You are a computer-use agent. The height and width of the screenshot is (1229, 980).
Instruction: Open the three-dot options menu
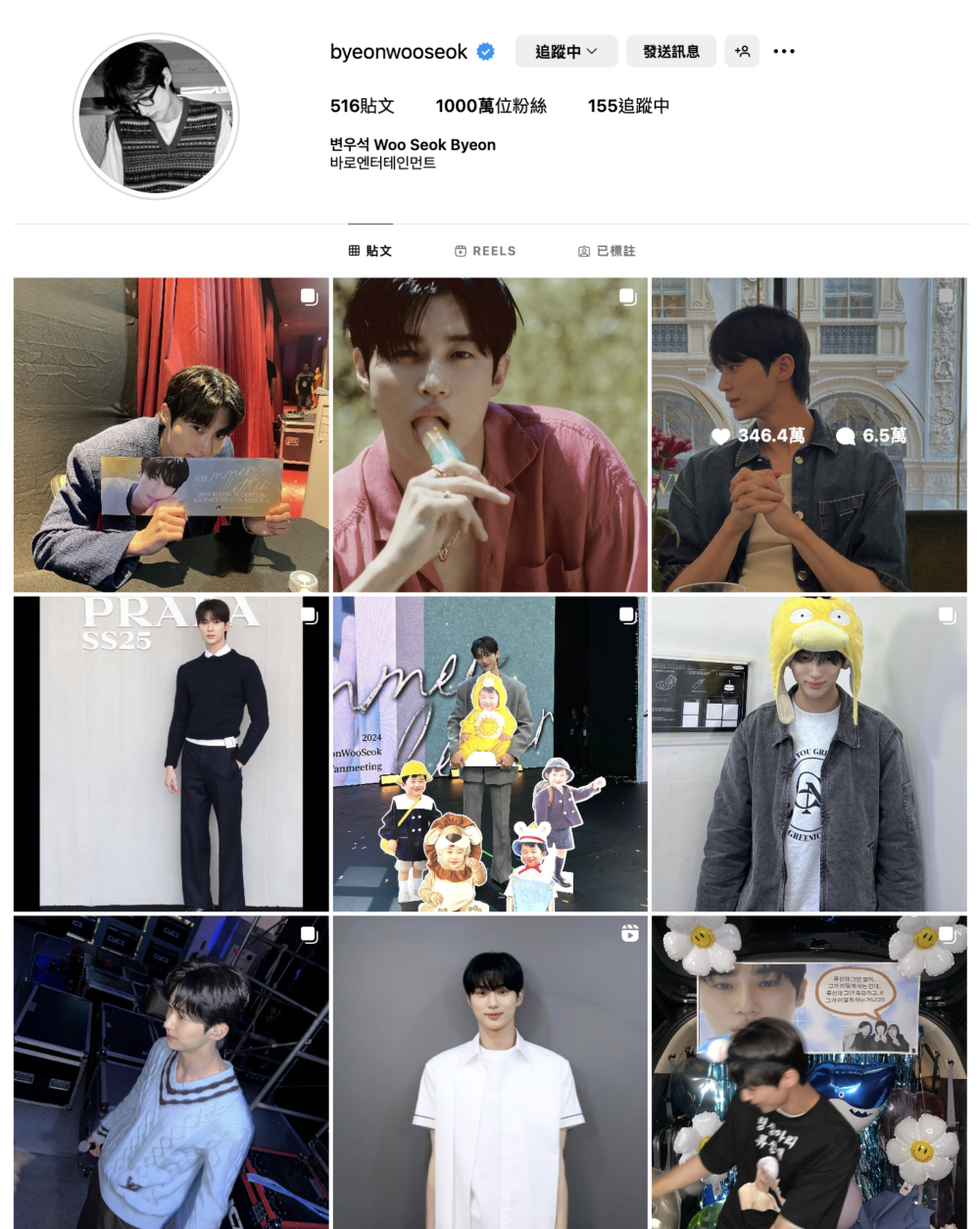(x=784, y=52)
